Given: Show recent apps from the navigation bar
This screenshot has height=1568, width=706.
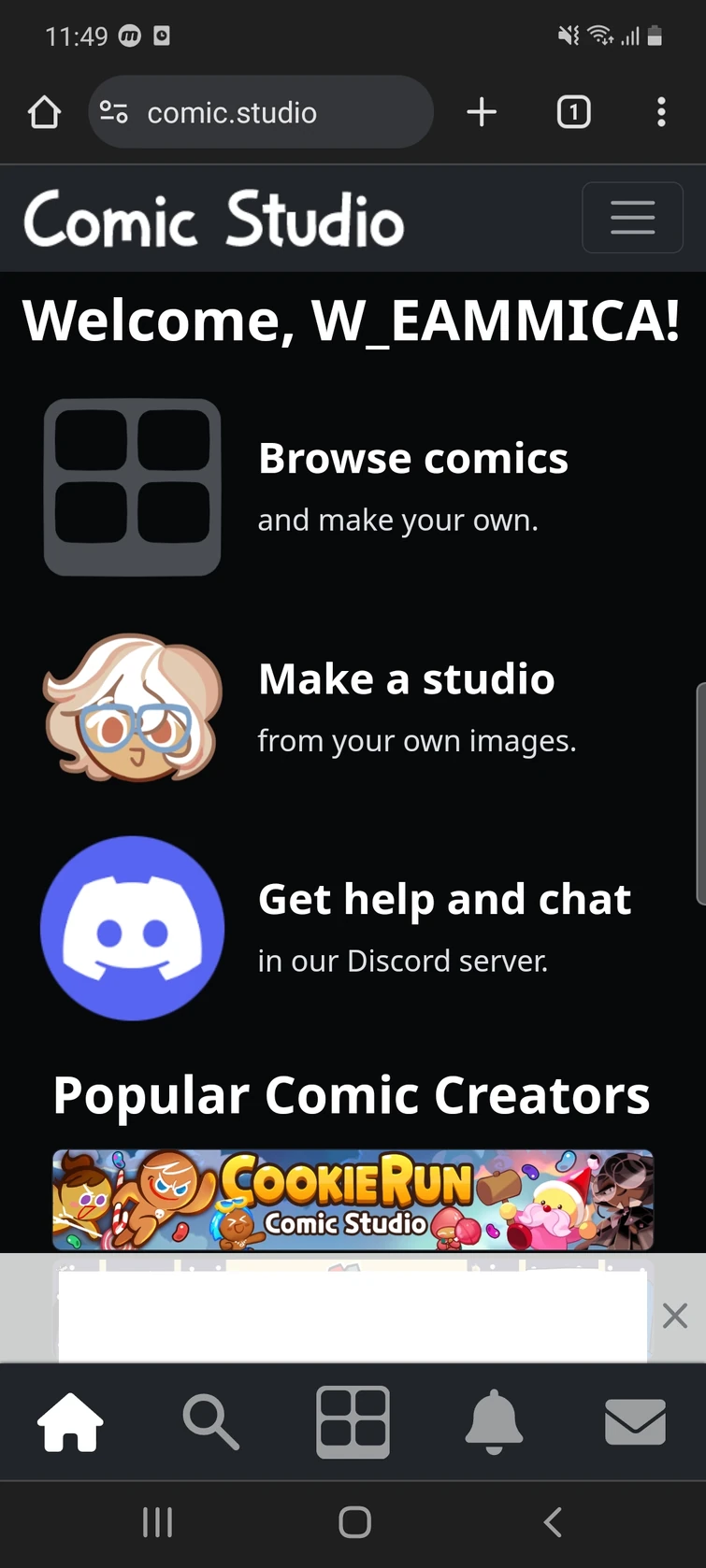Looking at the screenshot, I should tap(157, 1522).
